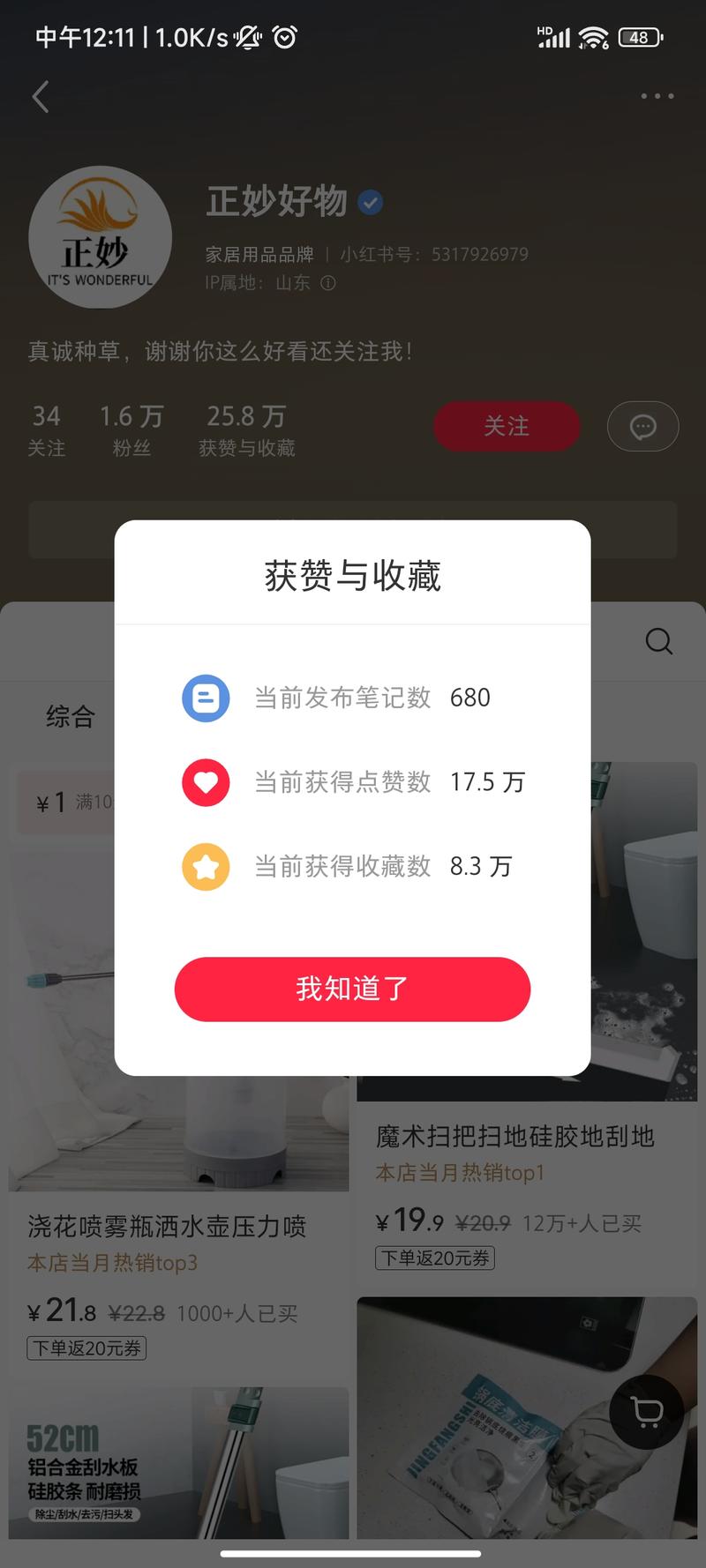The height and width of the screenshot is (1568, 706).
Task: Switch to the 综合 tab
Action: tap(71, 717)
